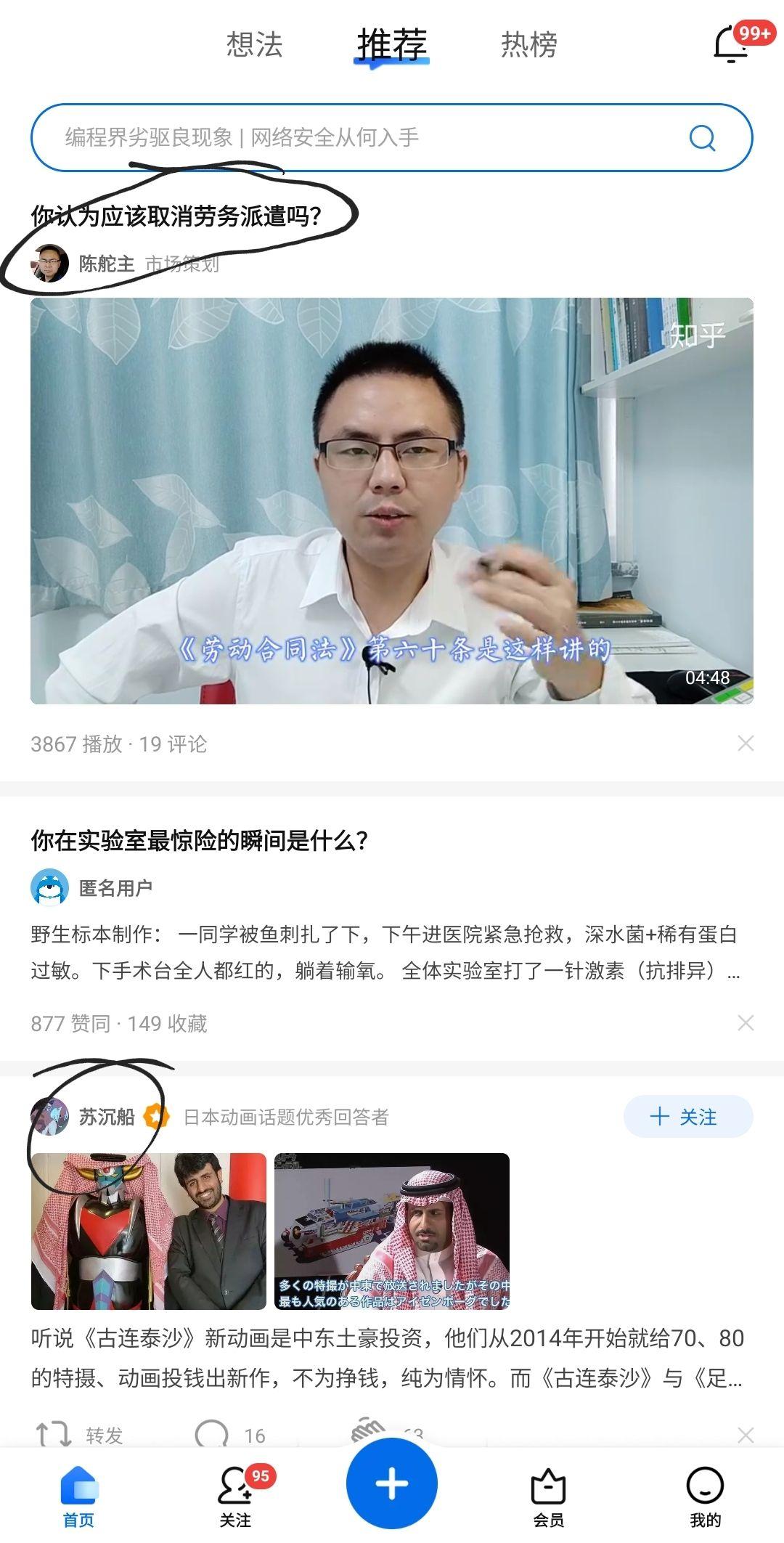
Task: Open the question 你在实验室最惊险的瞬间是什么
Action: (x=200, y=840)
